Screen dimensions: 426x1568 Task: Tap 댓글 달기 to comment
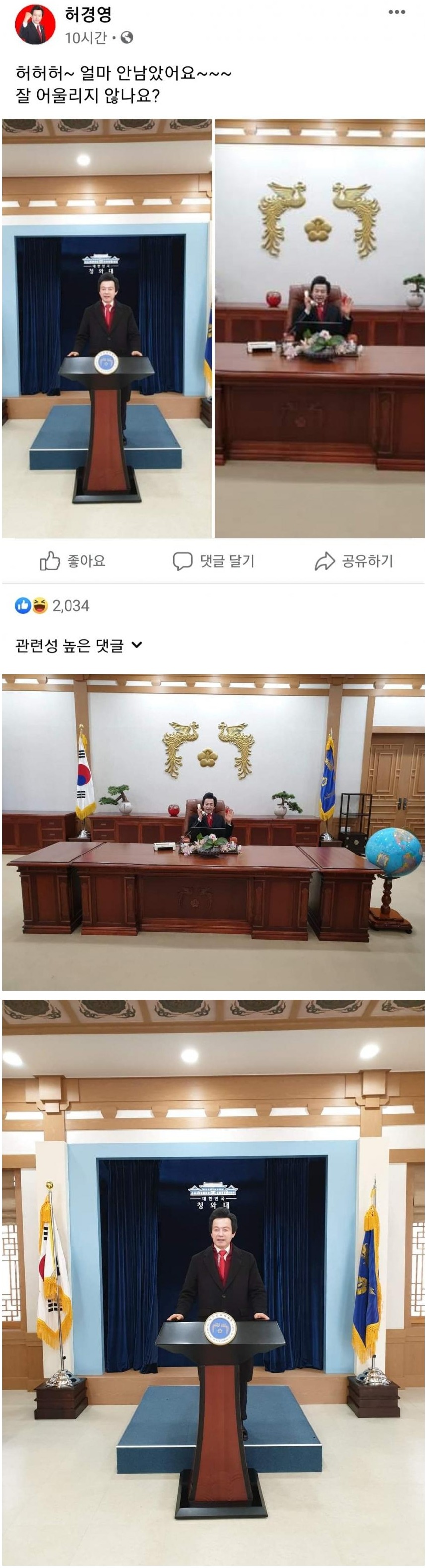point(213,561)
